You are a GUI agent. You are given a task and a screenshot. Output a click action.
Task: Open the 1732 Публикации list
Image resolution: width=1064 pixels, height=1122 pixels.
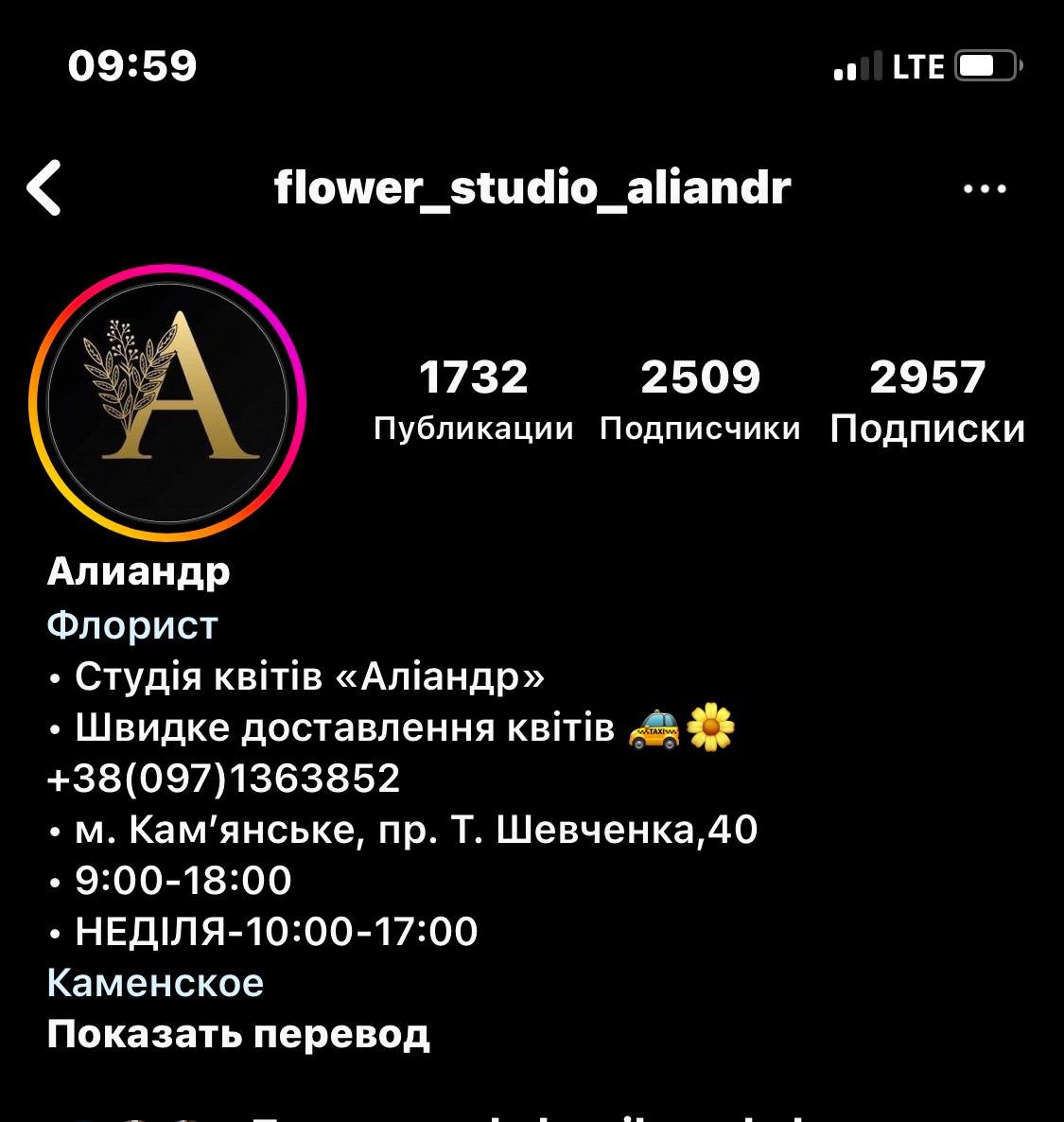pyautogui.click(x=473, y=399)
